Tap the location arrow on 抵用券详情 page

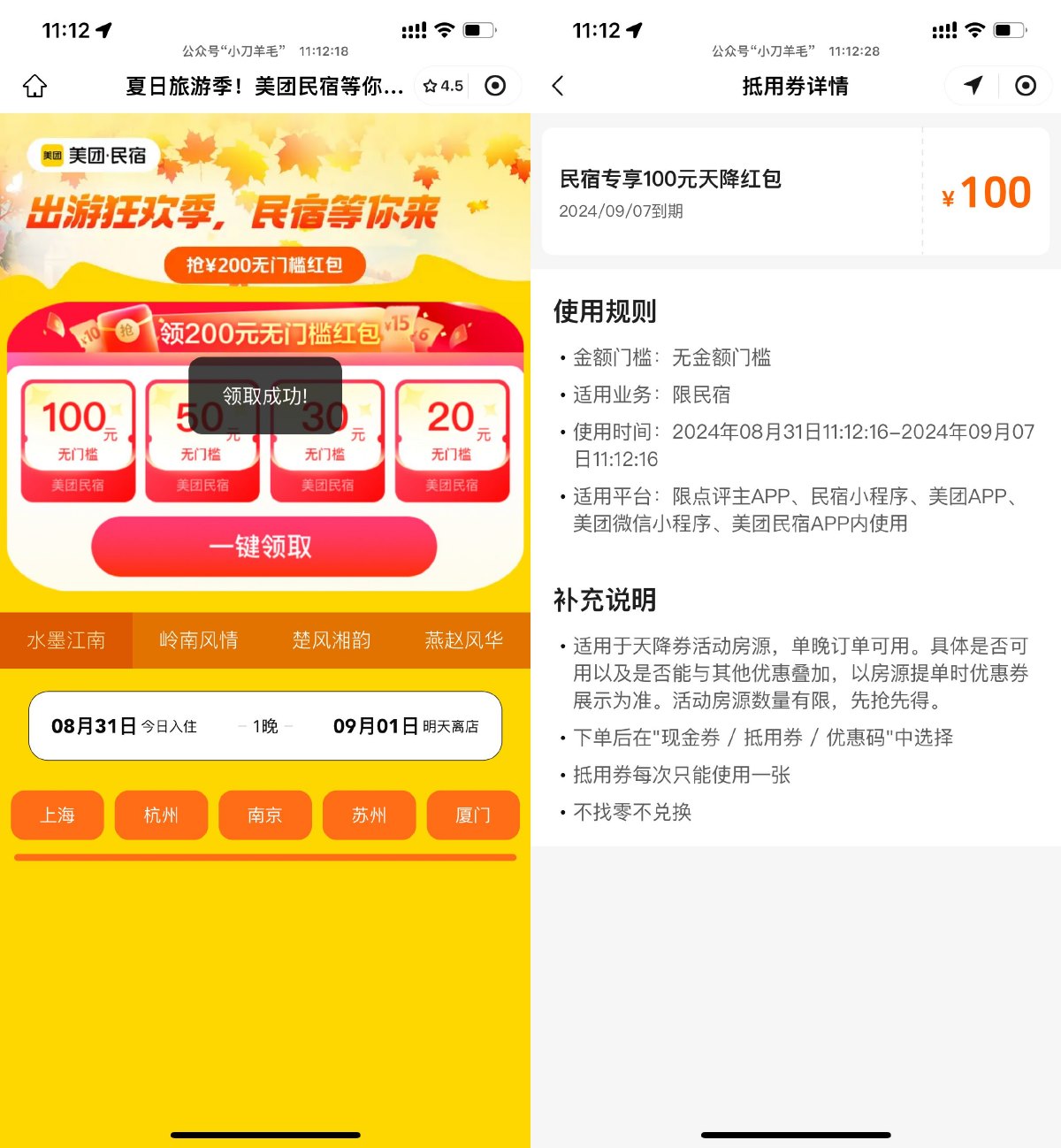[973, 86]
